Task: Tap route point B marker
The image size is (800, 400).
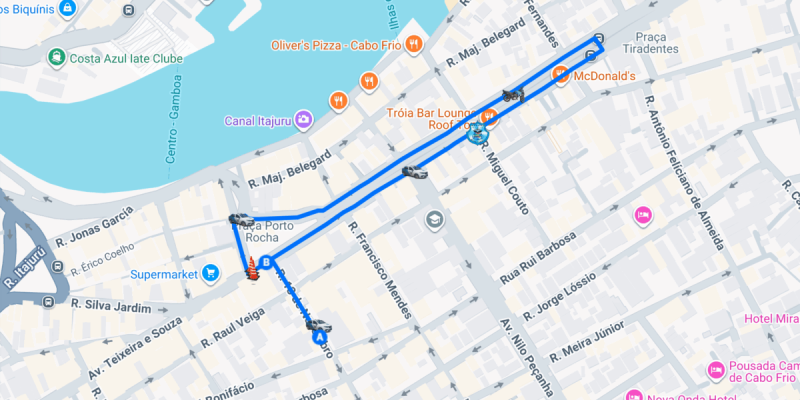Action: tap(267, 262)
